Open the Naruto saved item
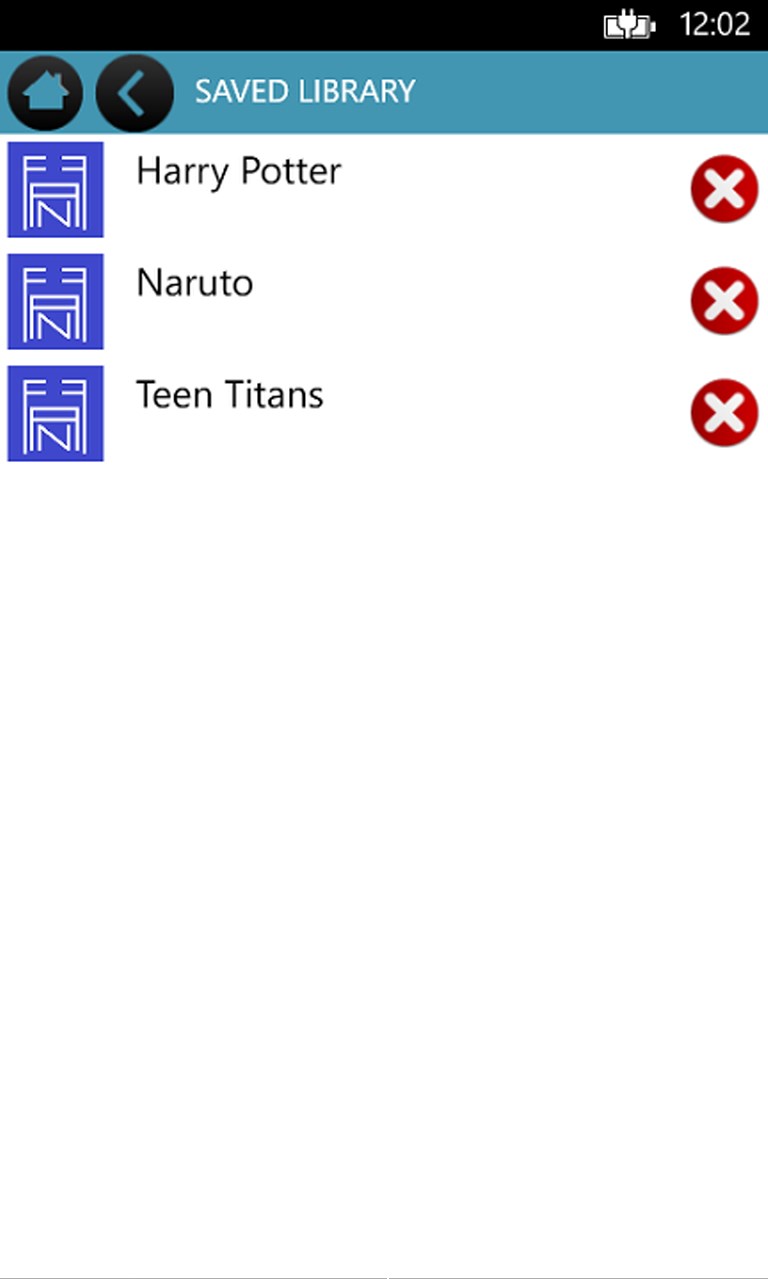This screenshot has width=768, height=1280. click(x=195, y=284)
